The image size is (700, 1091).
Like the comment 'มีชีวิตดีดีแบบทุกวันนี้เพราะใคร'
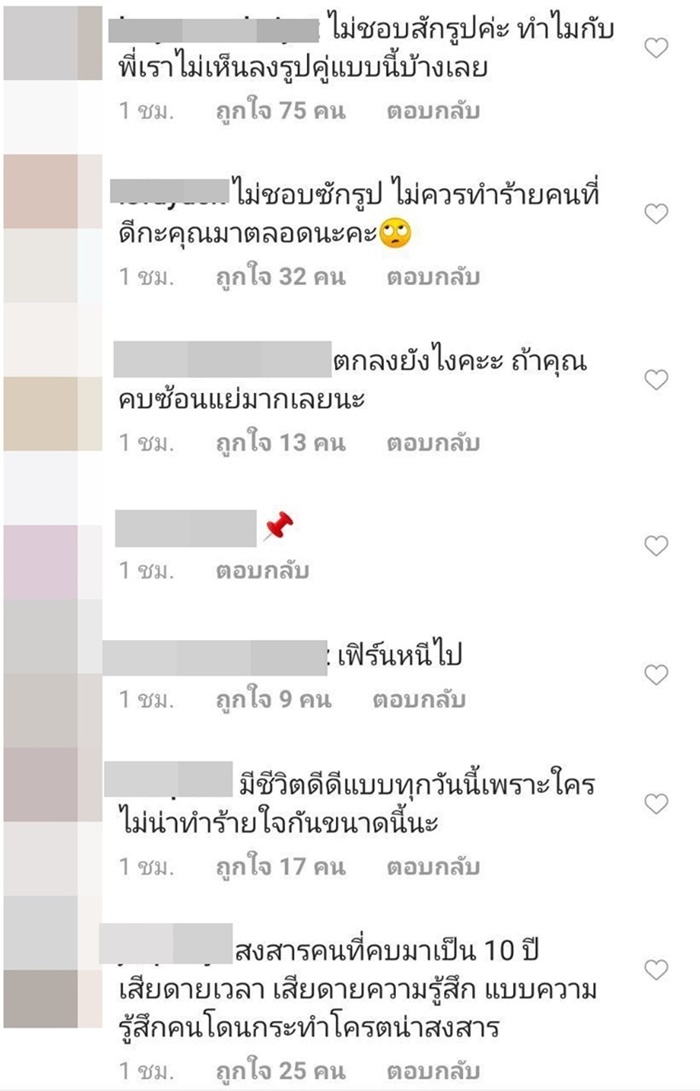coord(656,804)
